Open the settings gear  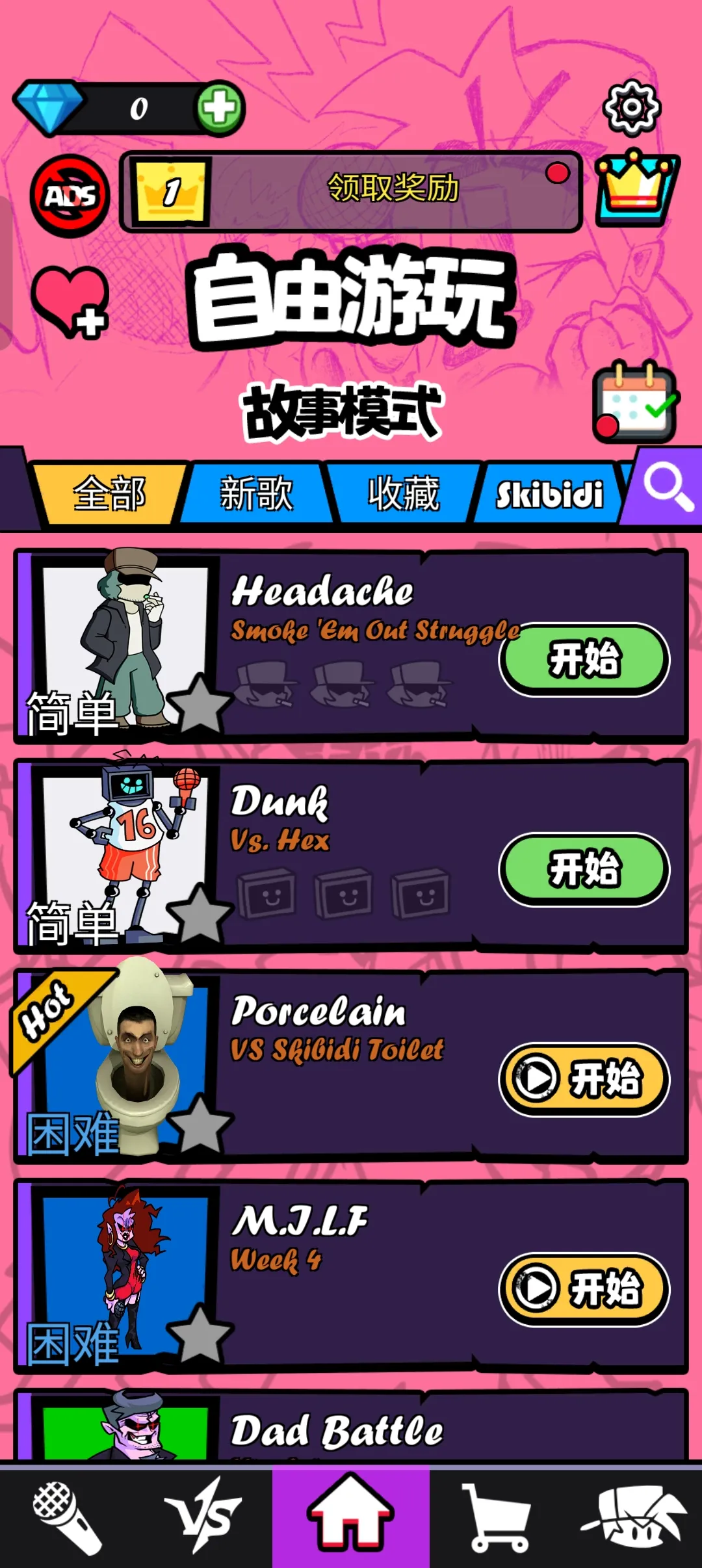point(631,108)
